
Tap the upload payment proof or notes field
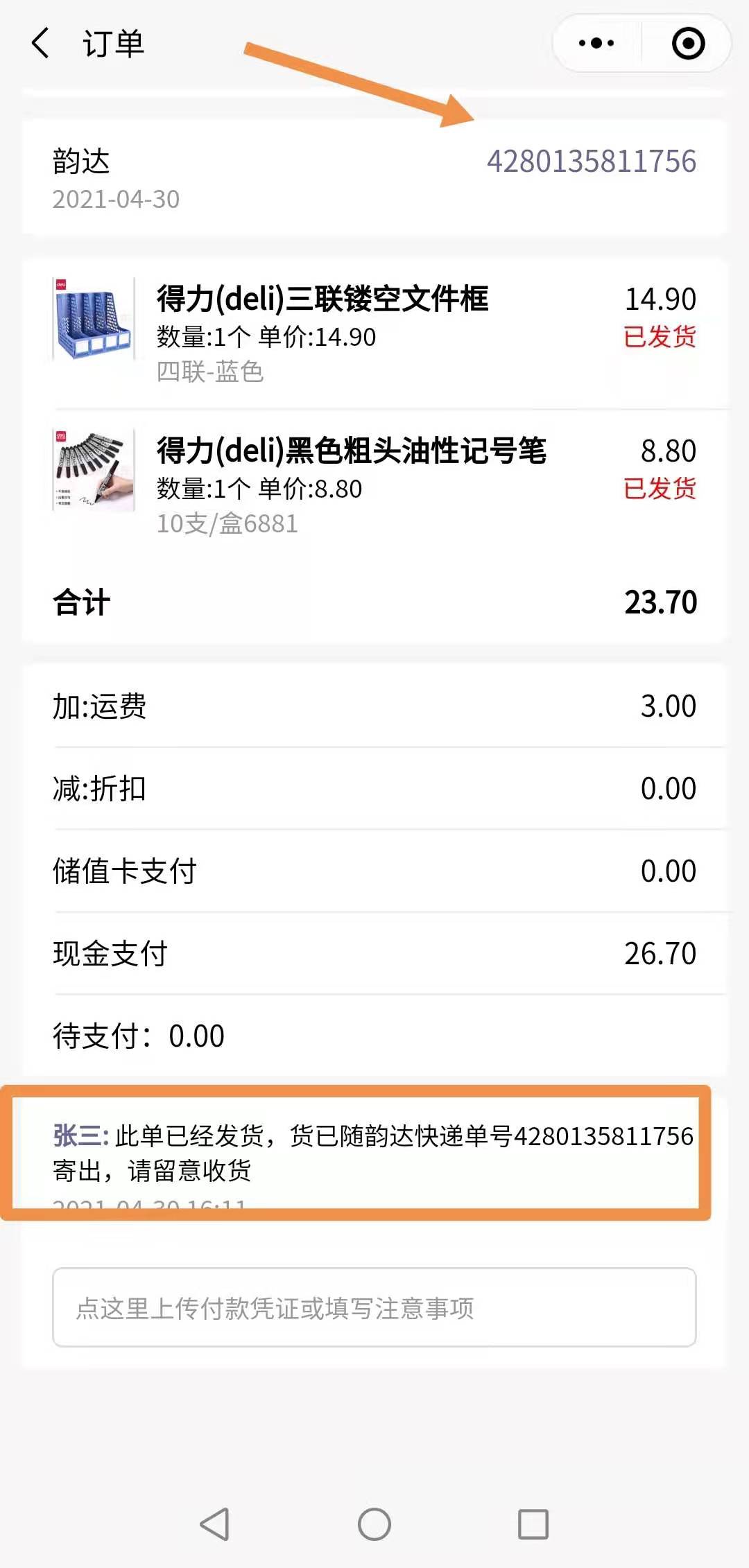point(374,1308)
